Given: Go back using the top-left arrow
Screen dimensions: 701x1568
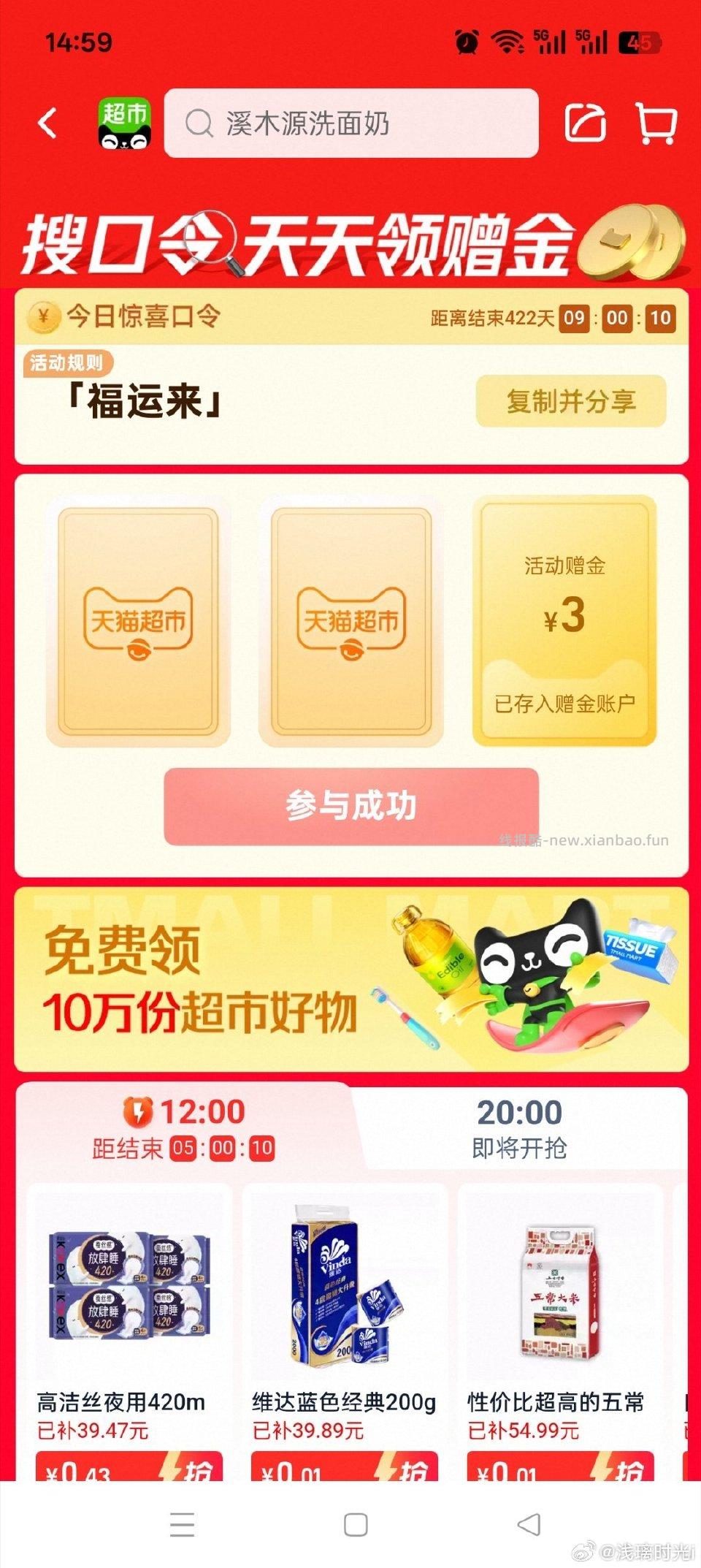Looking at the screenshot, I should [x=47, y=123].
